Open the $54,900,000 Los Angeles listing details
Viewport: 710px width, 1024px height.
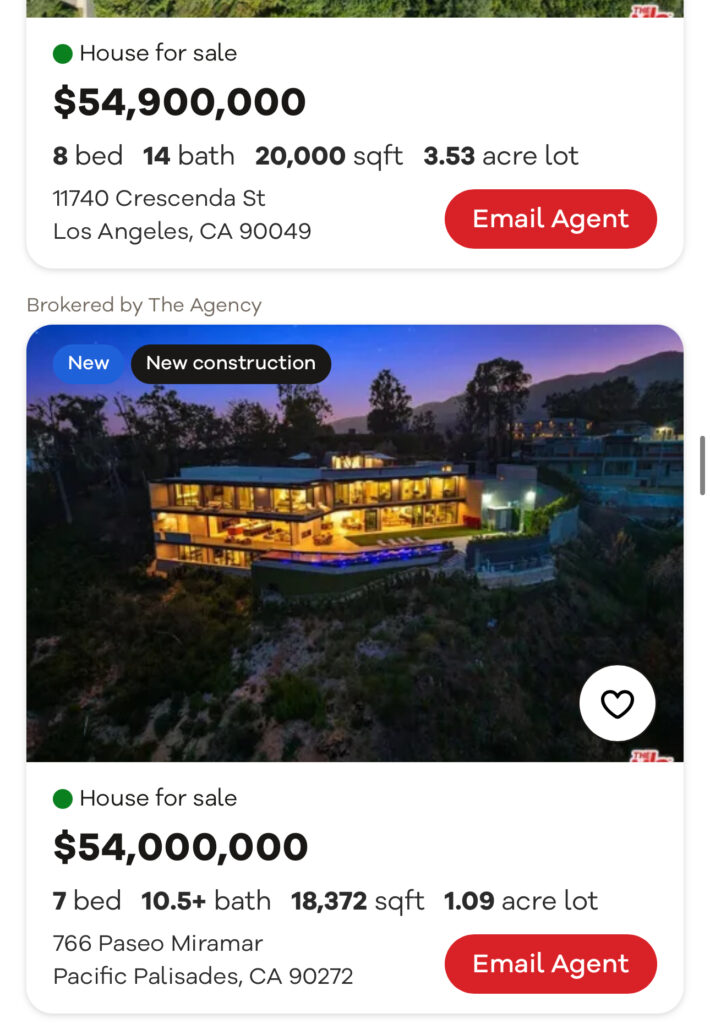[x=180, y=102]
